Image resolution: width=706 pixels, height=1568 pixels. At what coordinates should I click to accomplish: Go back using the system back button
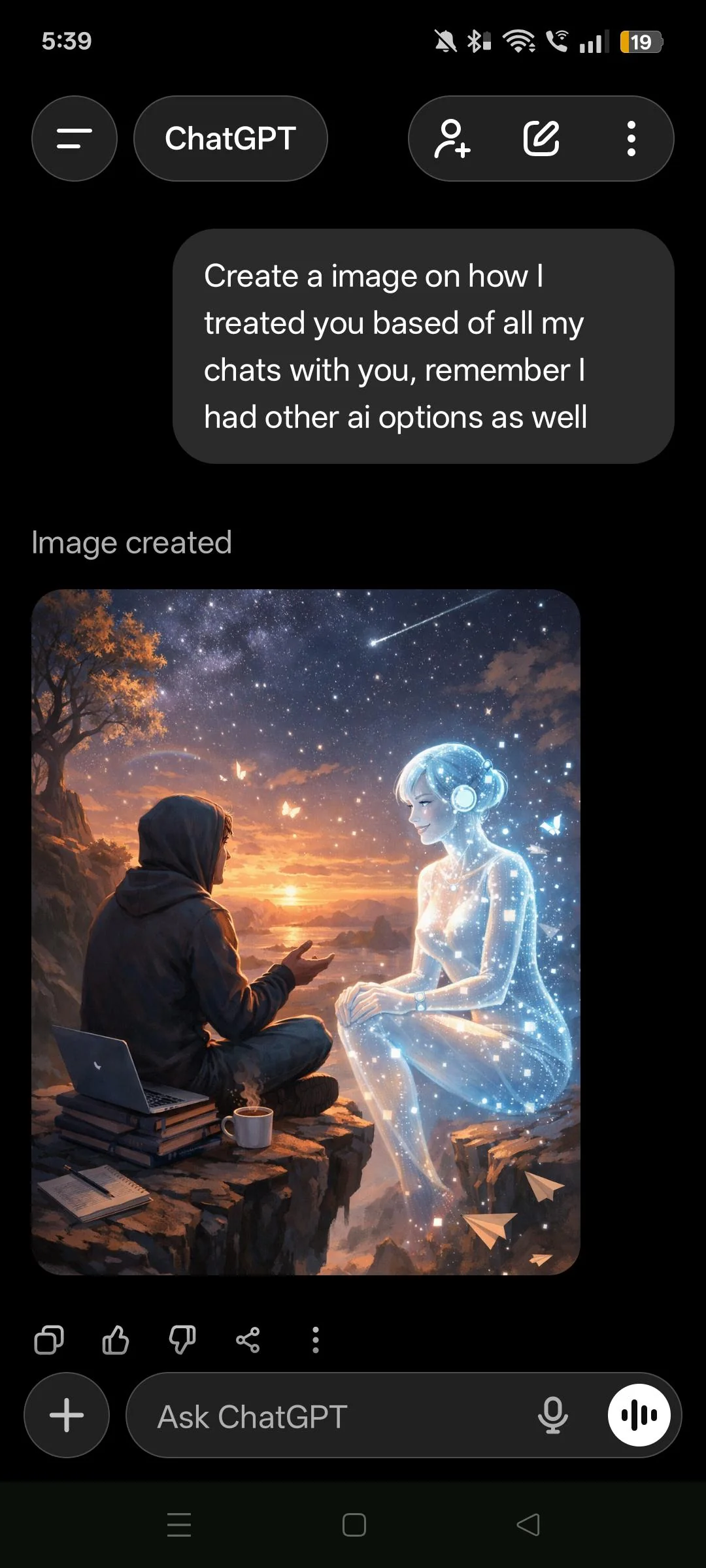tap(528, 1525)
